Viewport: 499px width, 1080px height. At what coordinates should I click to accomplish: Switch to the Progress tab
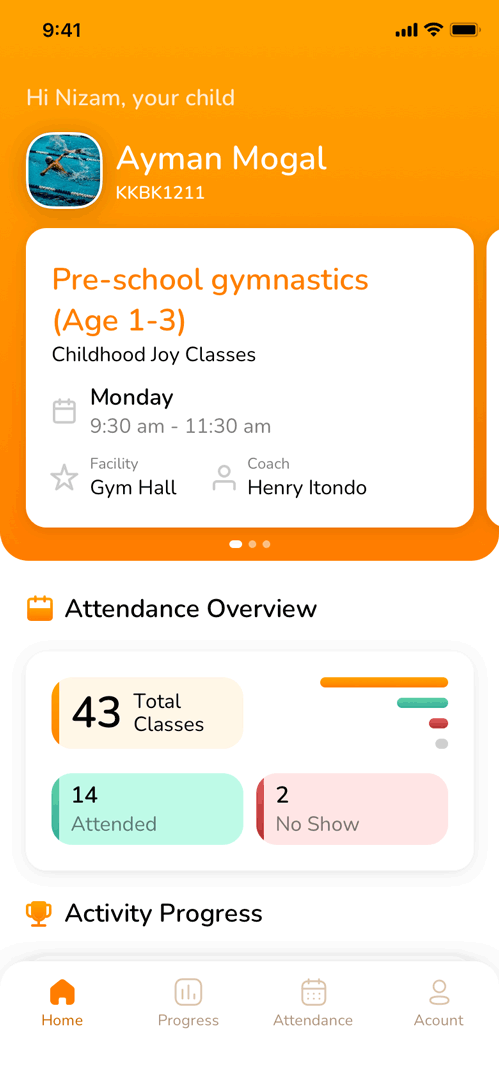[x=188, y=1003]
